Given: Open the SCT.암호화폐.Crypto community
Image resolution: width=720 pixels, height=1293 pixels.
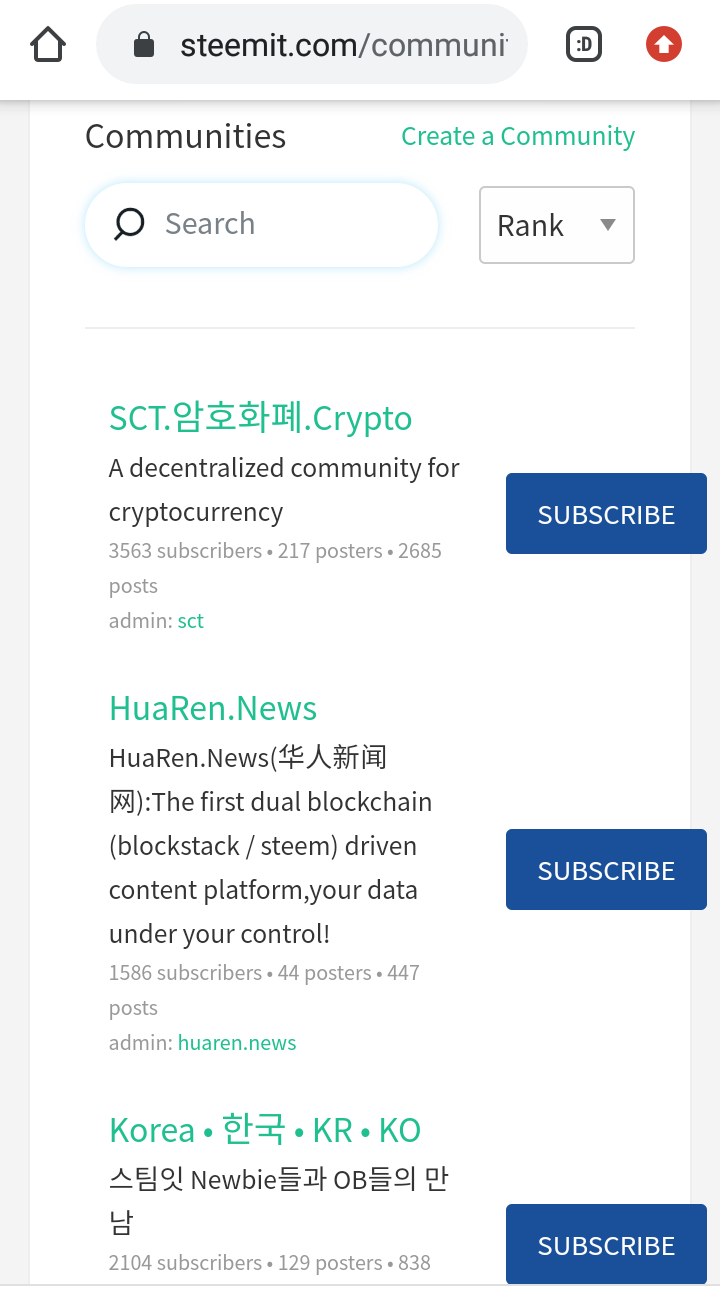Looking at the screenshot, I should tap(260, 418).
